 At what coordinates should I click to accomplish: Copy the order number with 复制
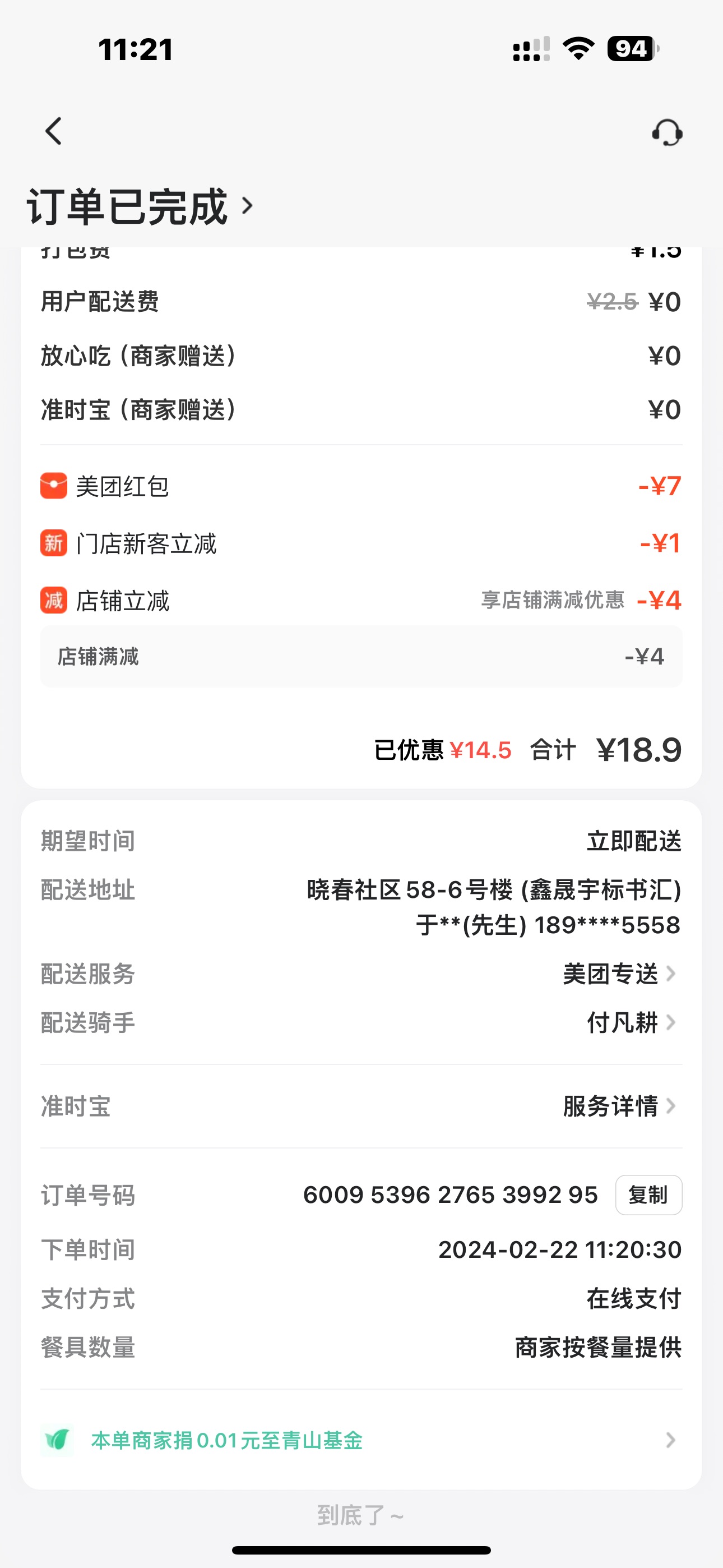[x=648, y=1195]
